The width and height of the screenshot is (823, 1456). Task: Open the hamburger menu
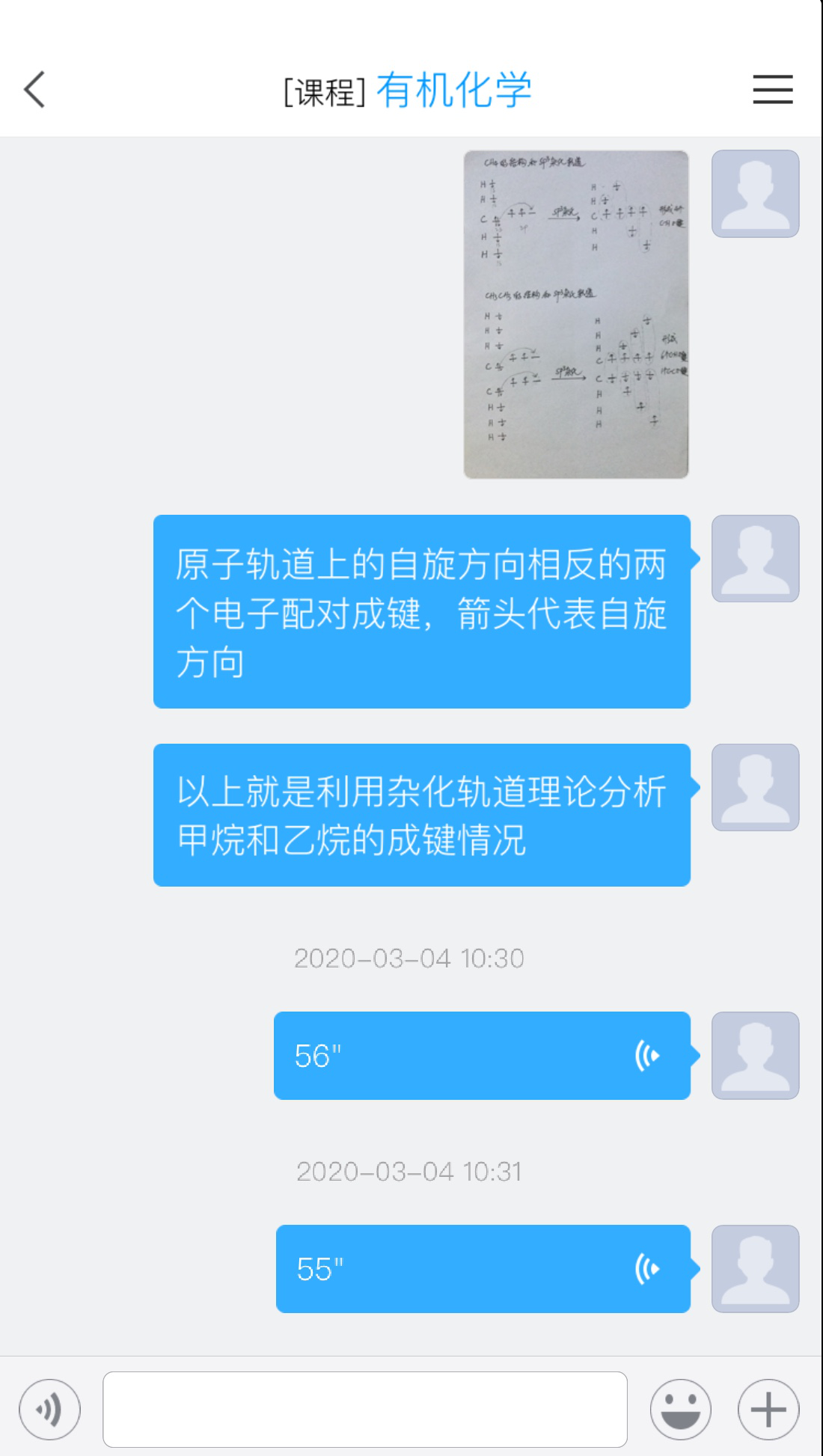(x=772, y=90)
